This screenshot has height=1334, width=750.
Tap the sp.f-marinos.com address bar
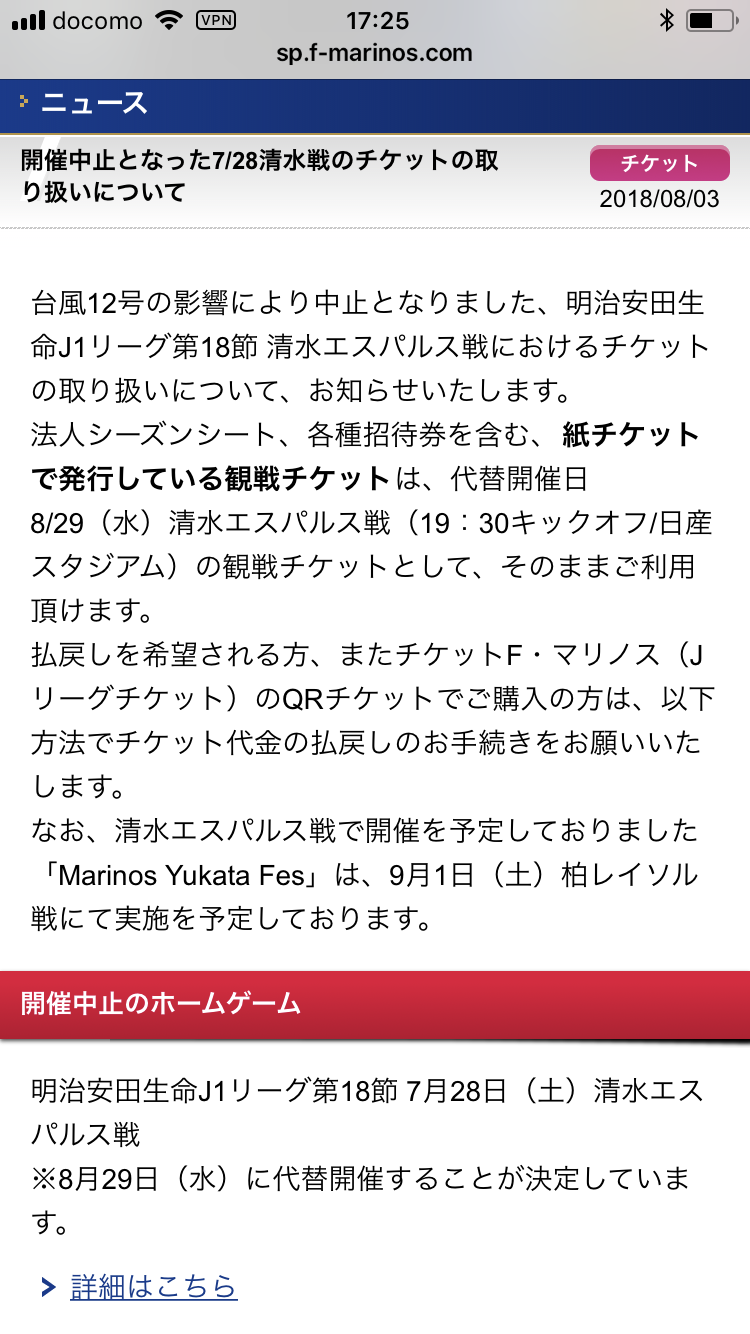(x=375, y=53)
